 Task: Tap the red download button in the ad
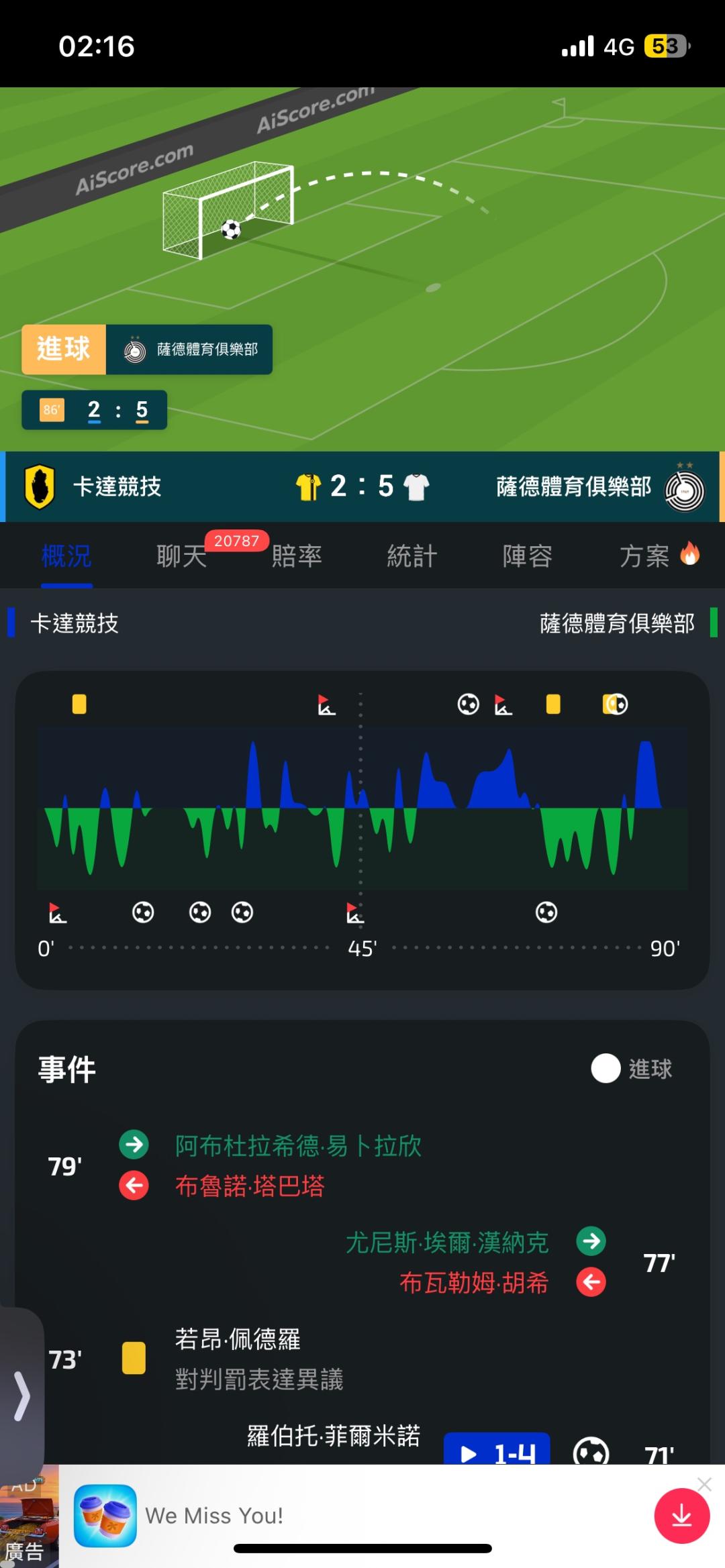click(x=682, y=1516)
